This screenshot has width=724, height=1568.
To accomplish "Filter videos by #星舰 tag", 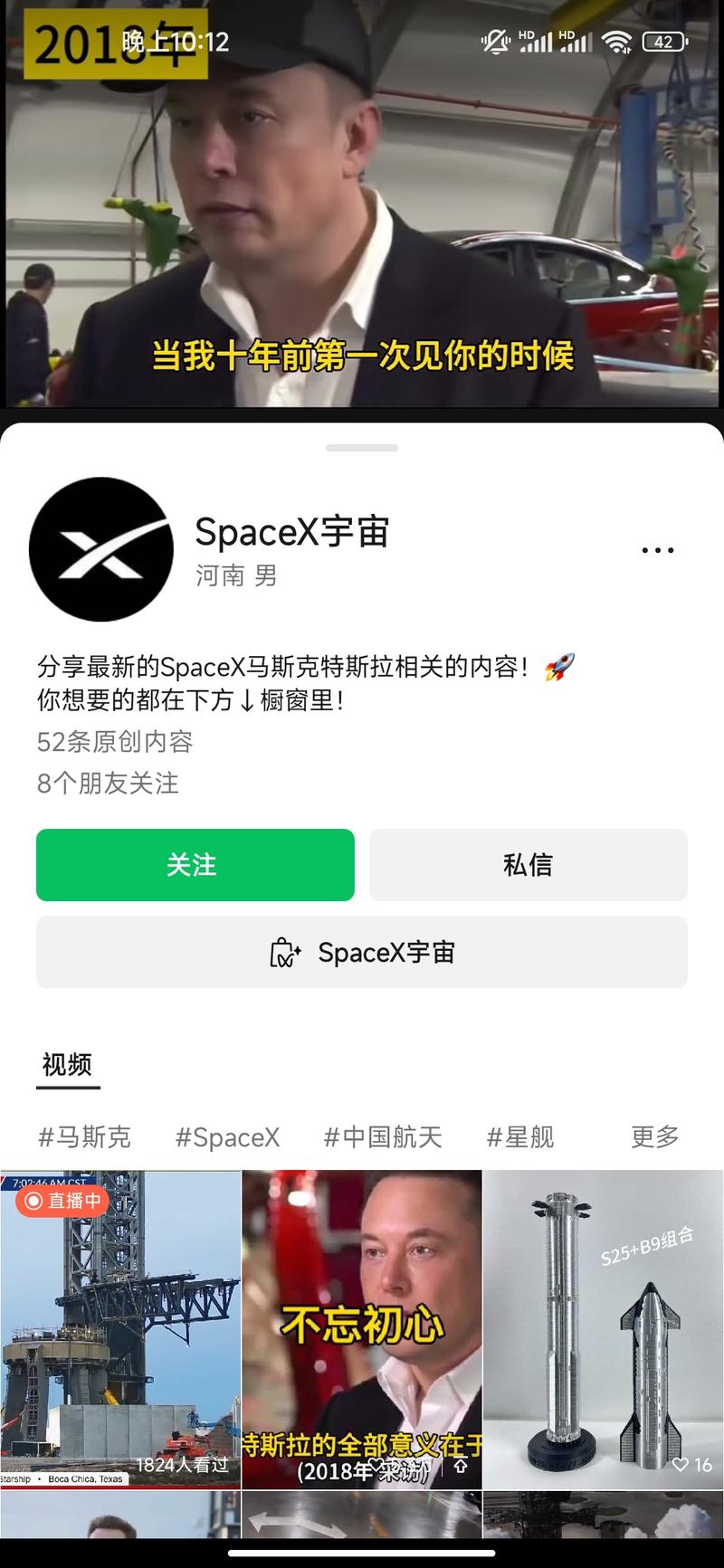I will pyautogui.click(x=519, y=1137).
